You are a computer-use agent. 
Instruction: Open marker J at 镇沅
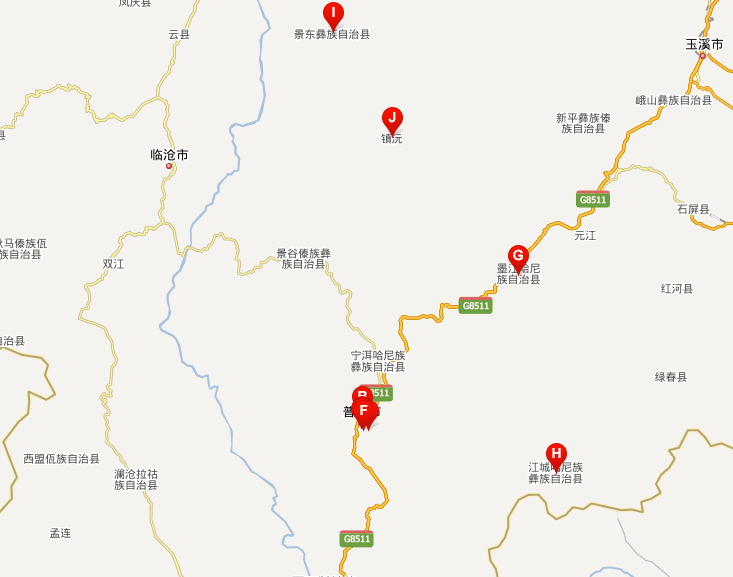pyautogui.click(x=392, y=118)
